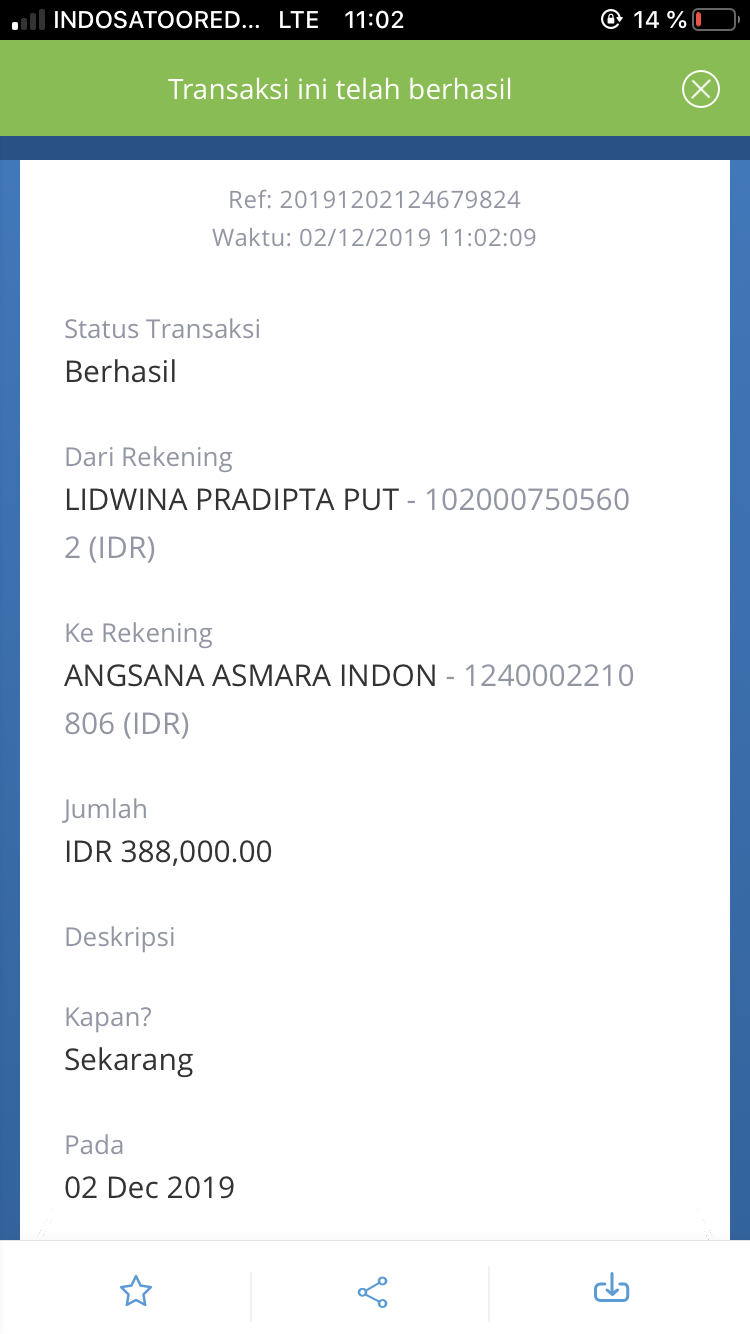The width and height of the screenshot is (750, 1334).
Task: Download the transaction receipt
Action: (611, 1290)
